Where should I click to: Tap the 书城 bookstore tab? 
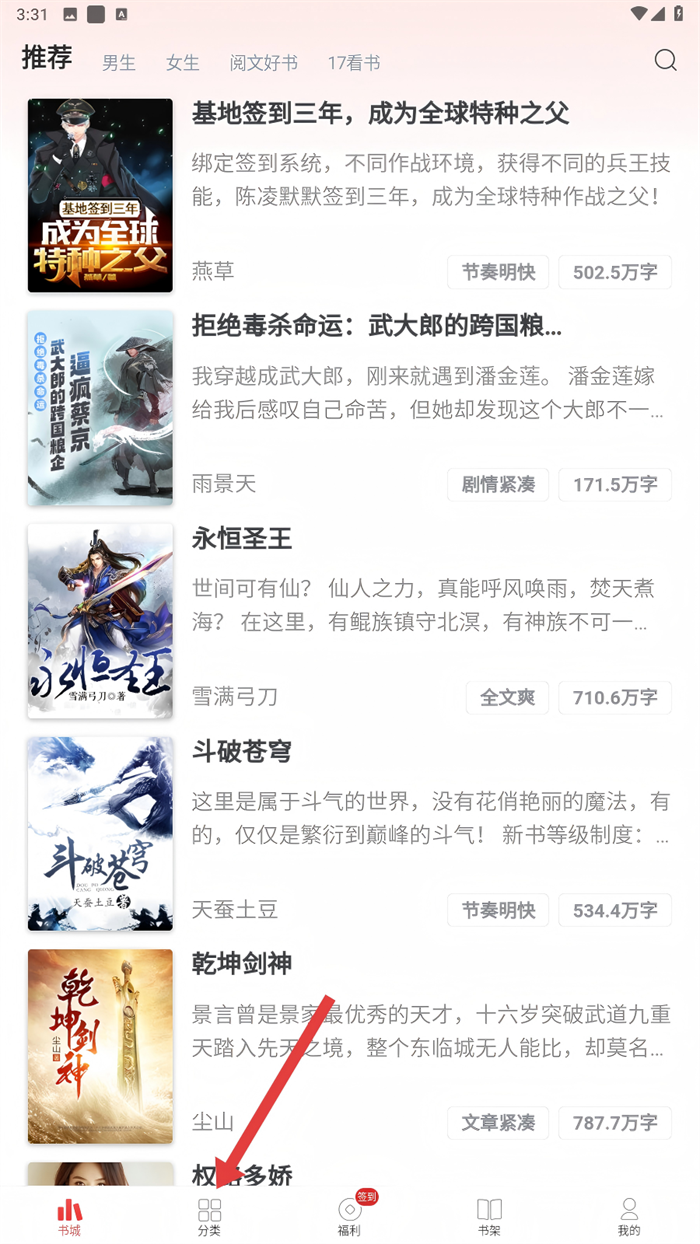click(69, 1217)
